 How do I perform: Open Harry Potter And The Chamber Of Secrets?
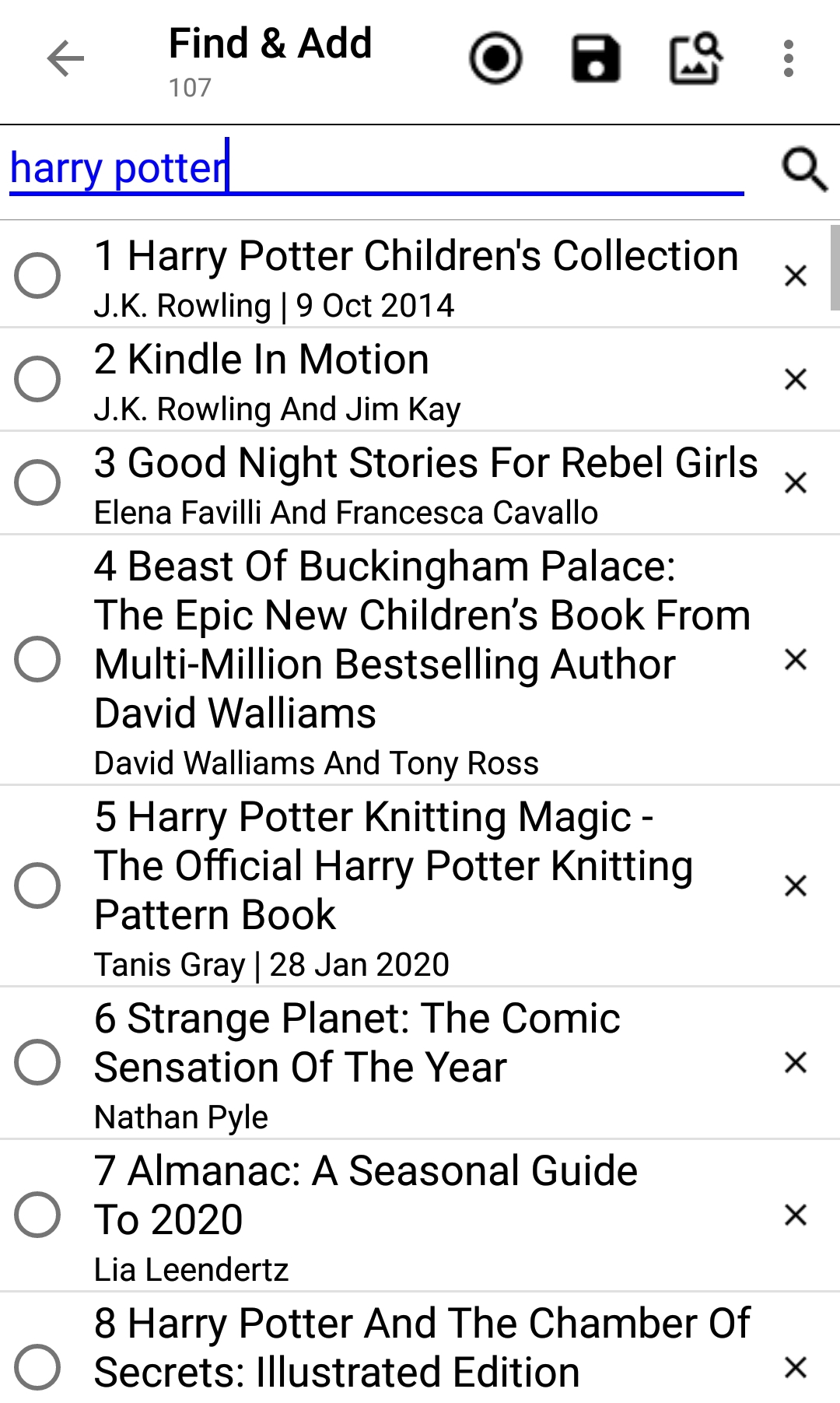[x=422, y=1349]
